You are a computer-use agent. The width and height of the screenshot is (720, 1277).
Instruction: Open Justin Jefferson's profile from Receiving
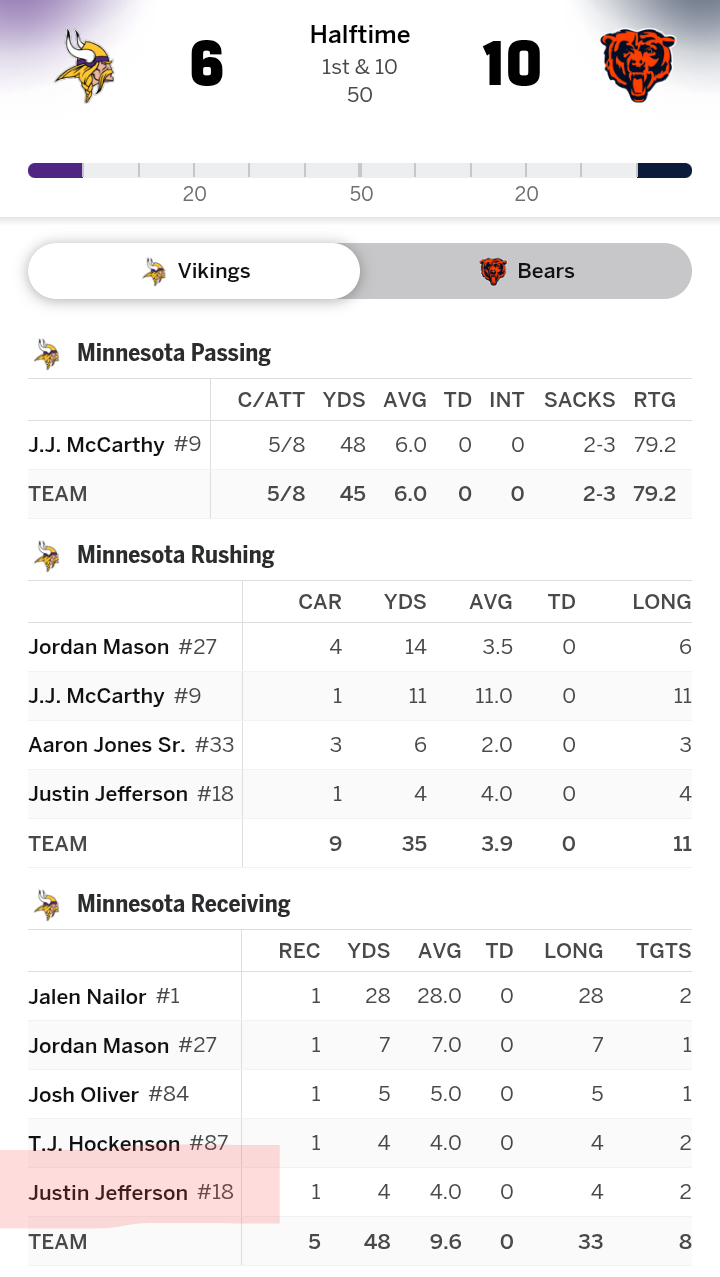pos(108,1193)
